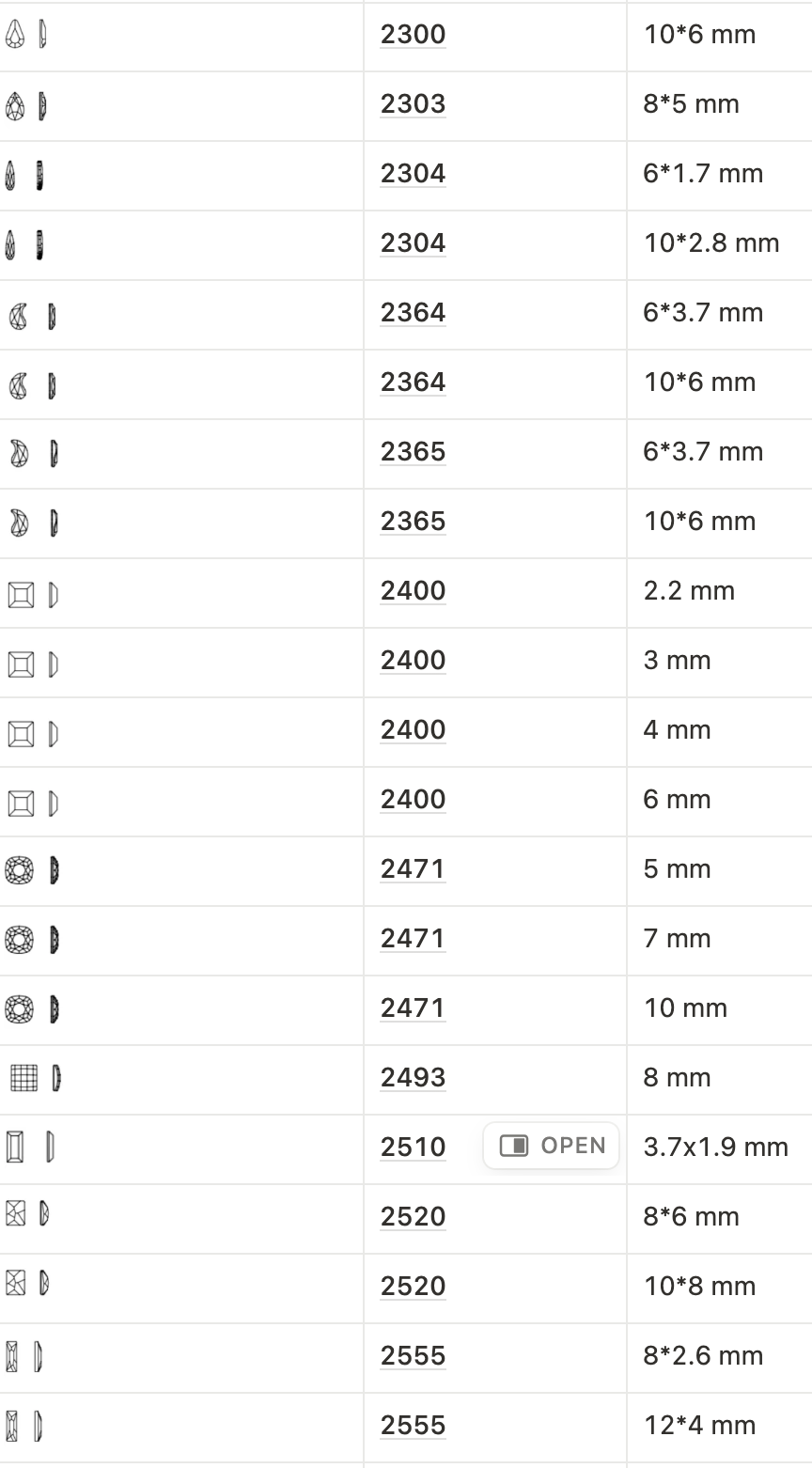This screenshot has height=1468, width=812.
Task: Open the 2304 entry sized 6*1.7 mm
Action: tap(413, 174)
